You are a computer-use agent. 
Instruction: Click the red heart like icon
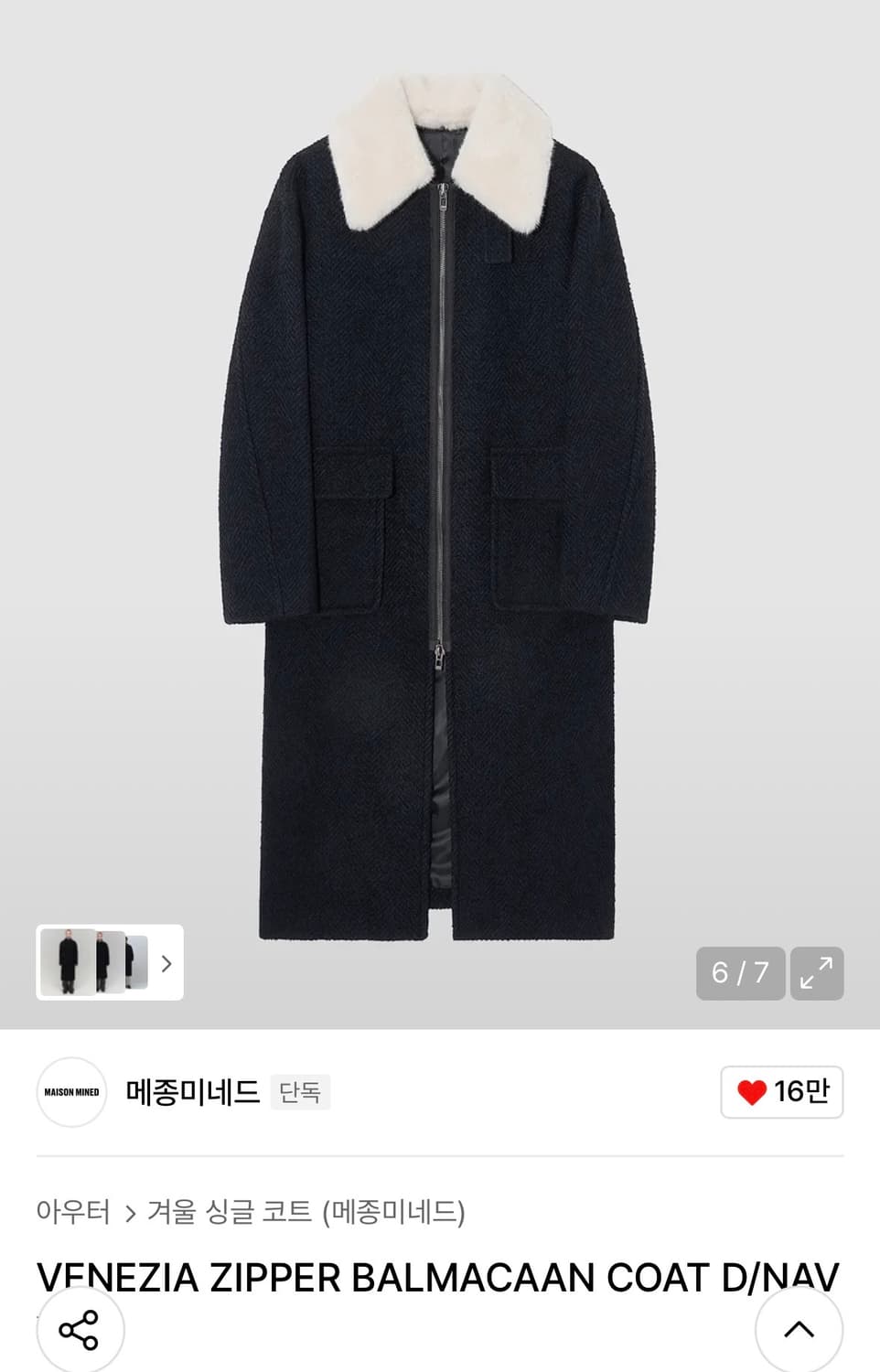click(x=754, y=1091)
